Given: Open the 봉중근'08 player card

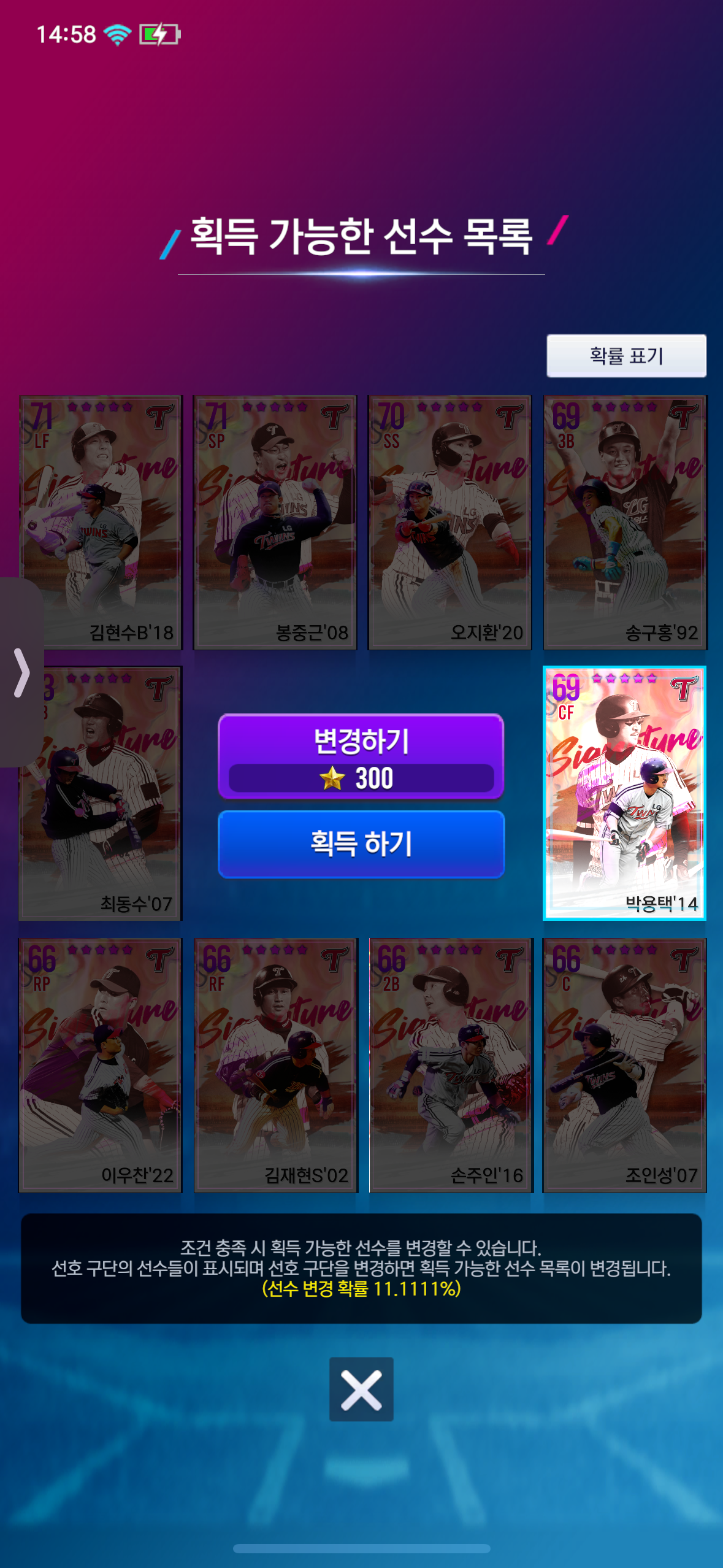Looking at the screenshot, I should coord(275,523).
